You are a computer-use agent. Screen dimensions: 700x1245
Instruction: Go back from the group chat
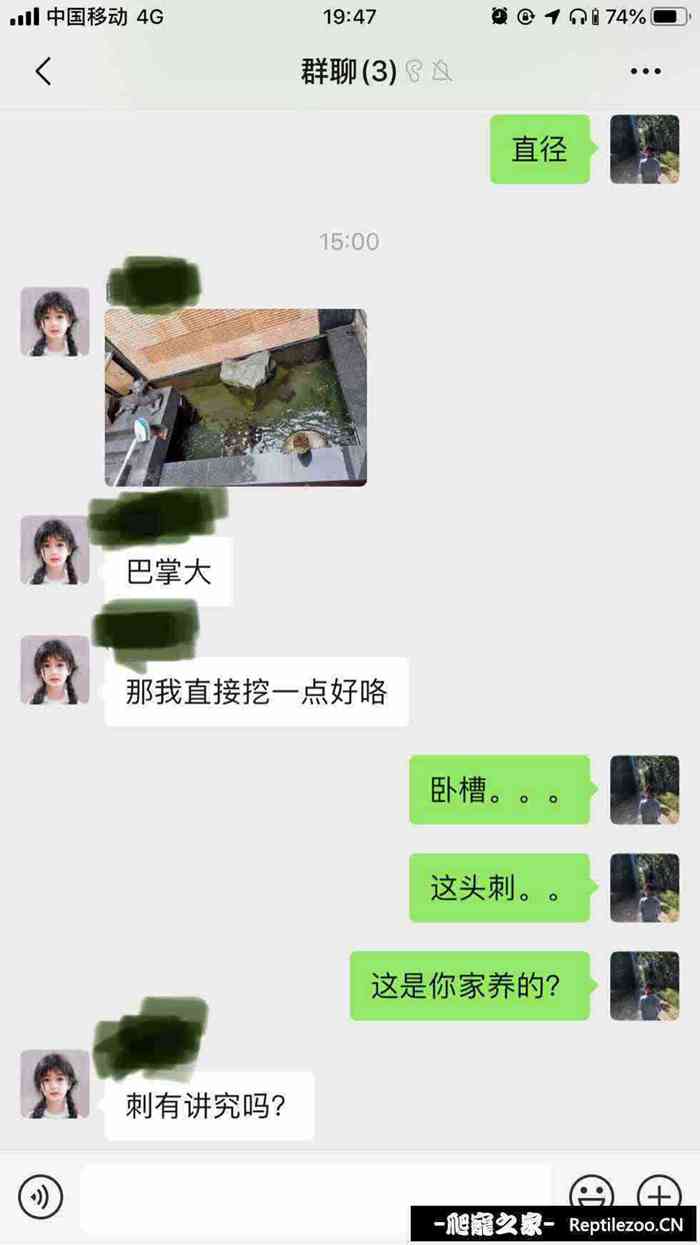pyautogui.click(x=43, y=71)
